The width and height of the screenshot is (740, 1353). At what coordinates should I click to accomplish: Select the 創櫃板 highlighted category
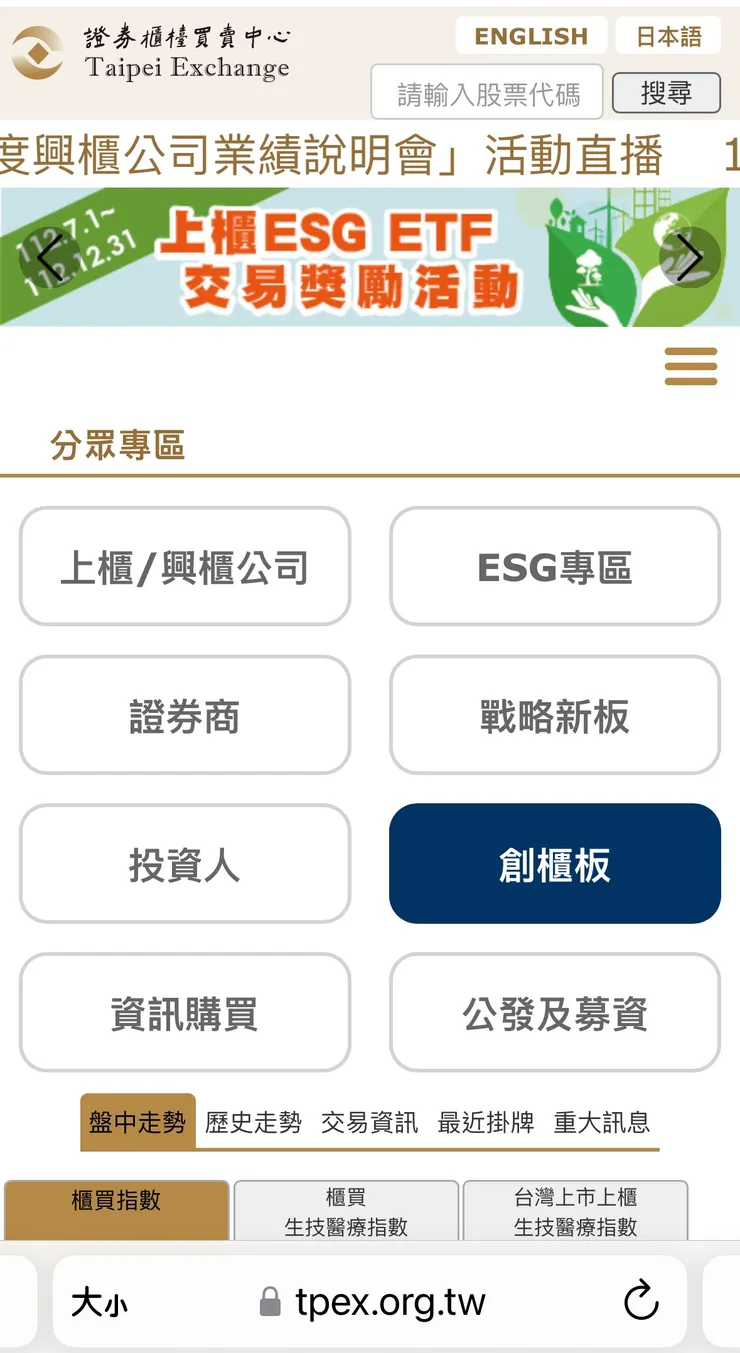pyautogui.click(x=554, y=863)
